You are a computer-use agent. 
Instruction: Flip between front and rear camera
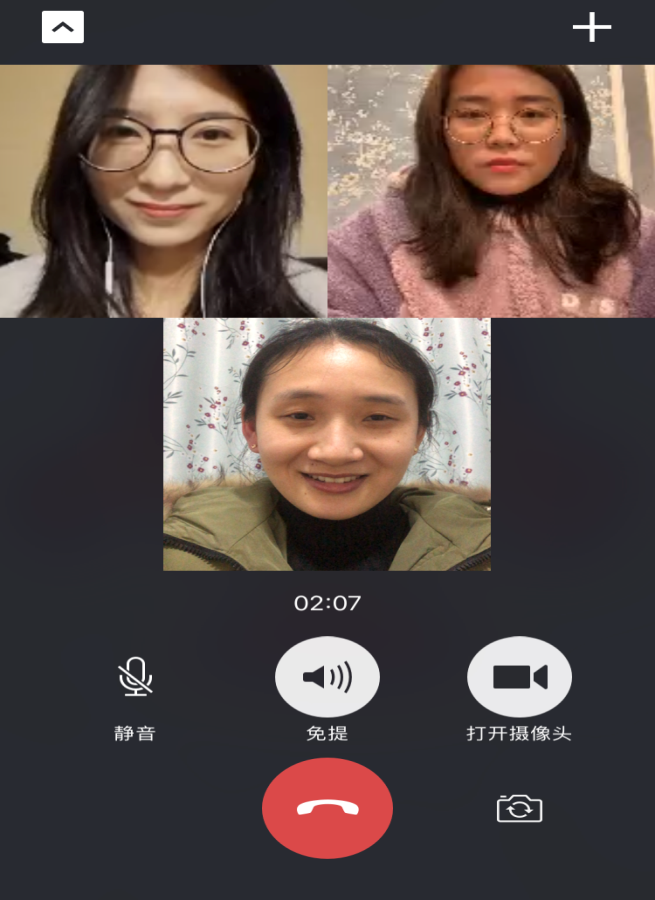pyautogui.click(x=519, y=808)
